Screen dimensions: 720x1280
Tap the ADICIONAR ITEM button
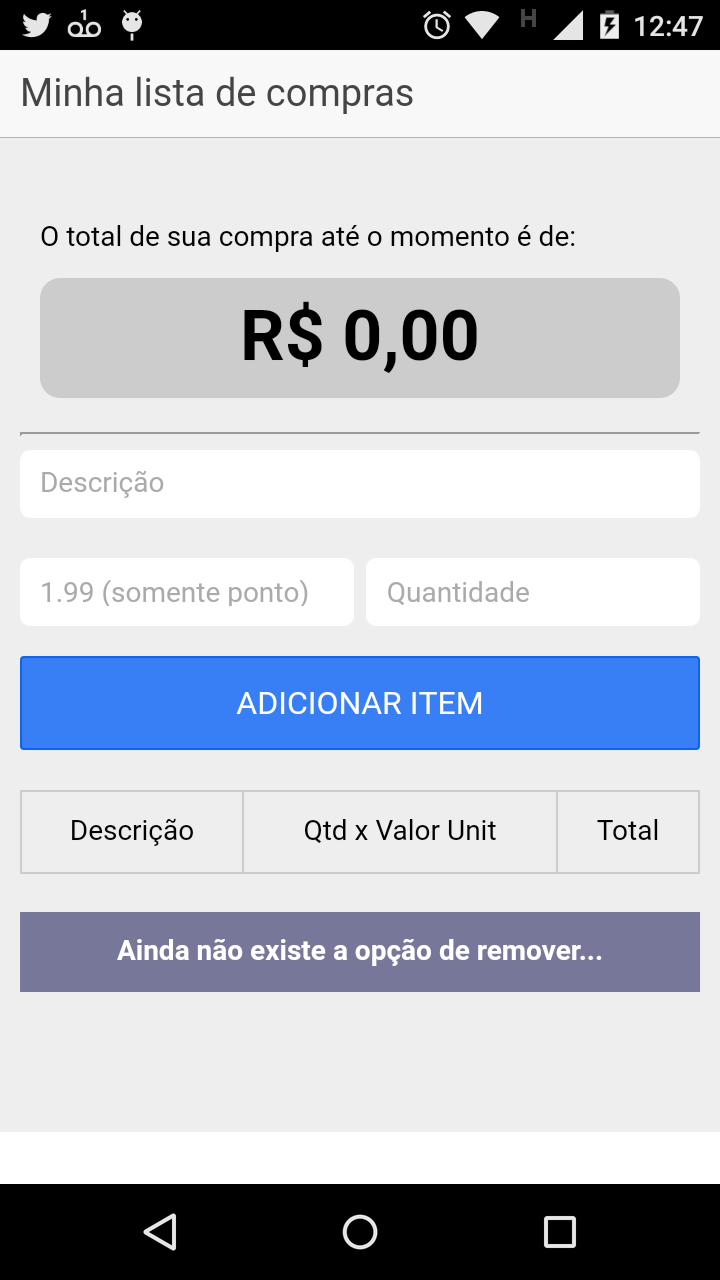pos(360,703)
